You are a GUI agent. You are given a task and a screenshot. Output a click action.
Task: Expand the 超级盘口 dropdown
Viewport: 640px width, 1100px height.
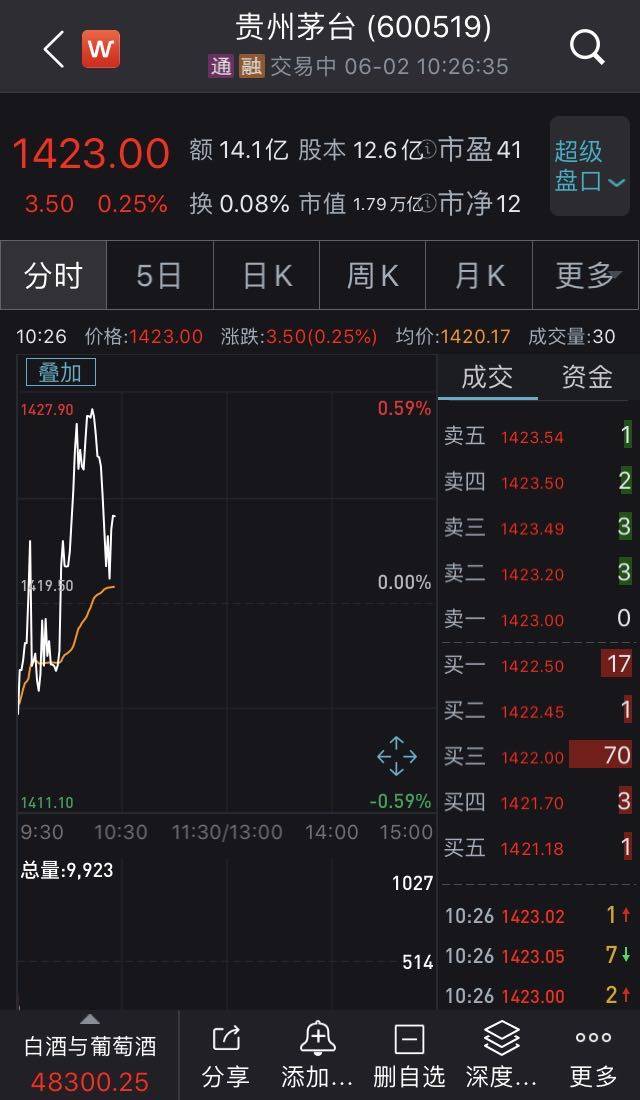[589, 166]
